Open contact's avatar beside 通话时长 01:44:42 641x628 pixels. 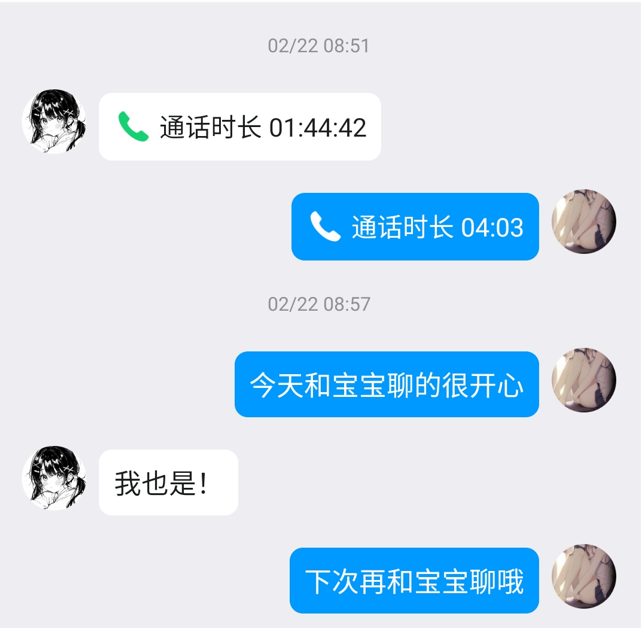click(53, 120)
